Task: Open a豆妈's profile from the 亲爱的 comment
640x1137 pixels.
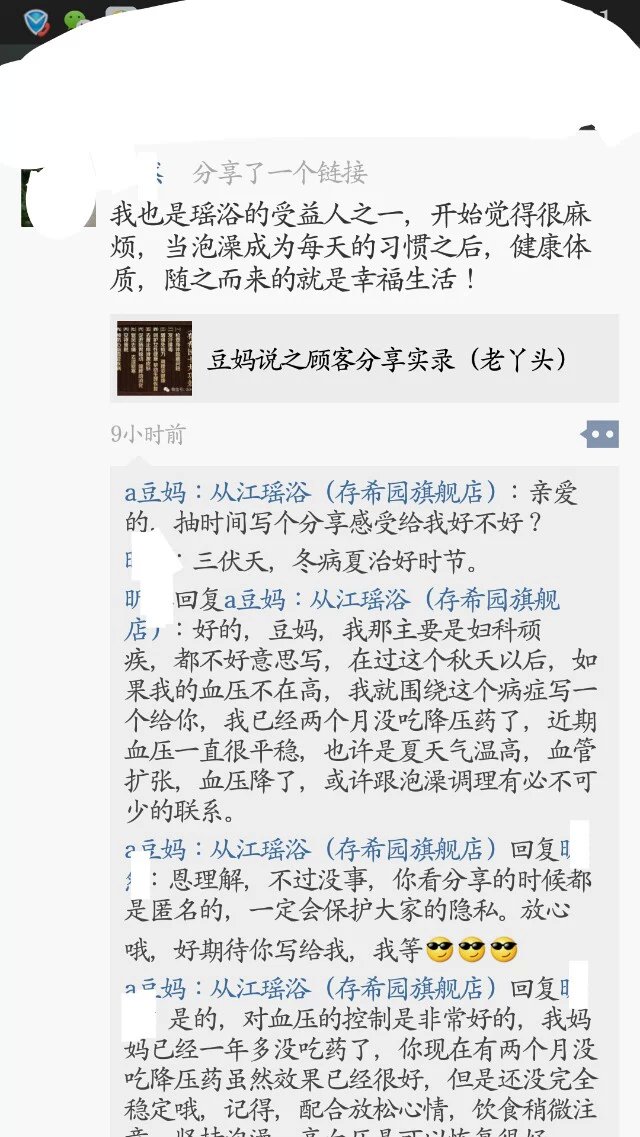Action: coord(310,492)
